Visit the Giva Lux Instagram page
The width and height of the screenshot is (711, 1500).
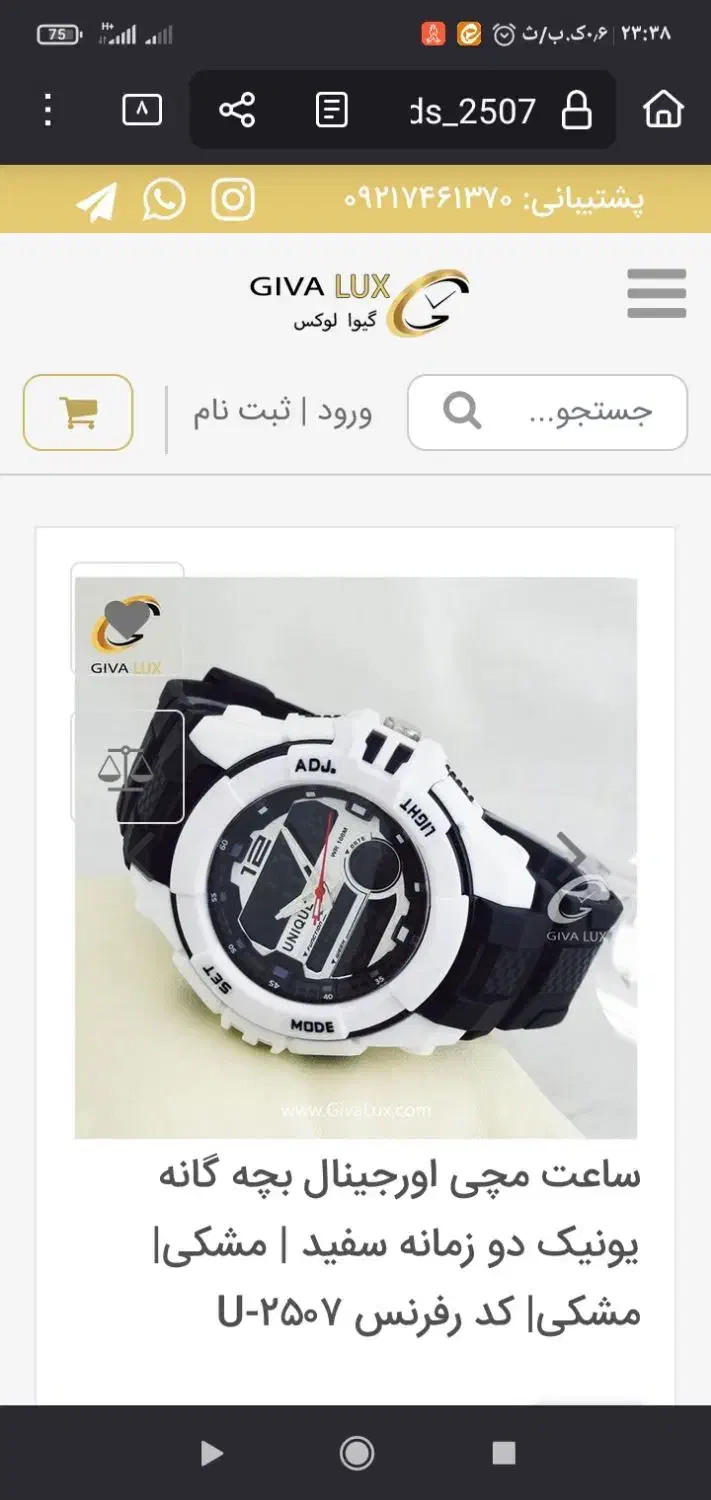click(233, 199)
